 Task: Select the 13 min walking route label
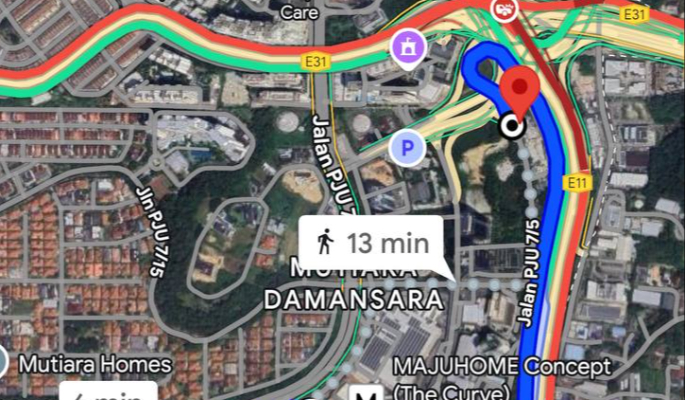click(371, 242)
